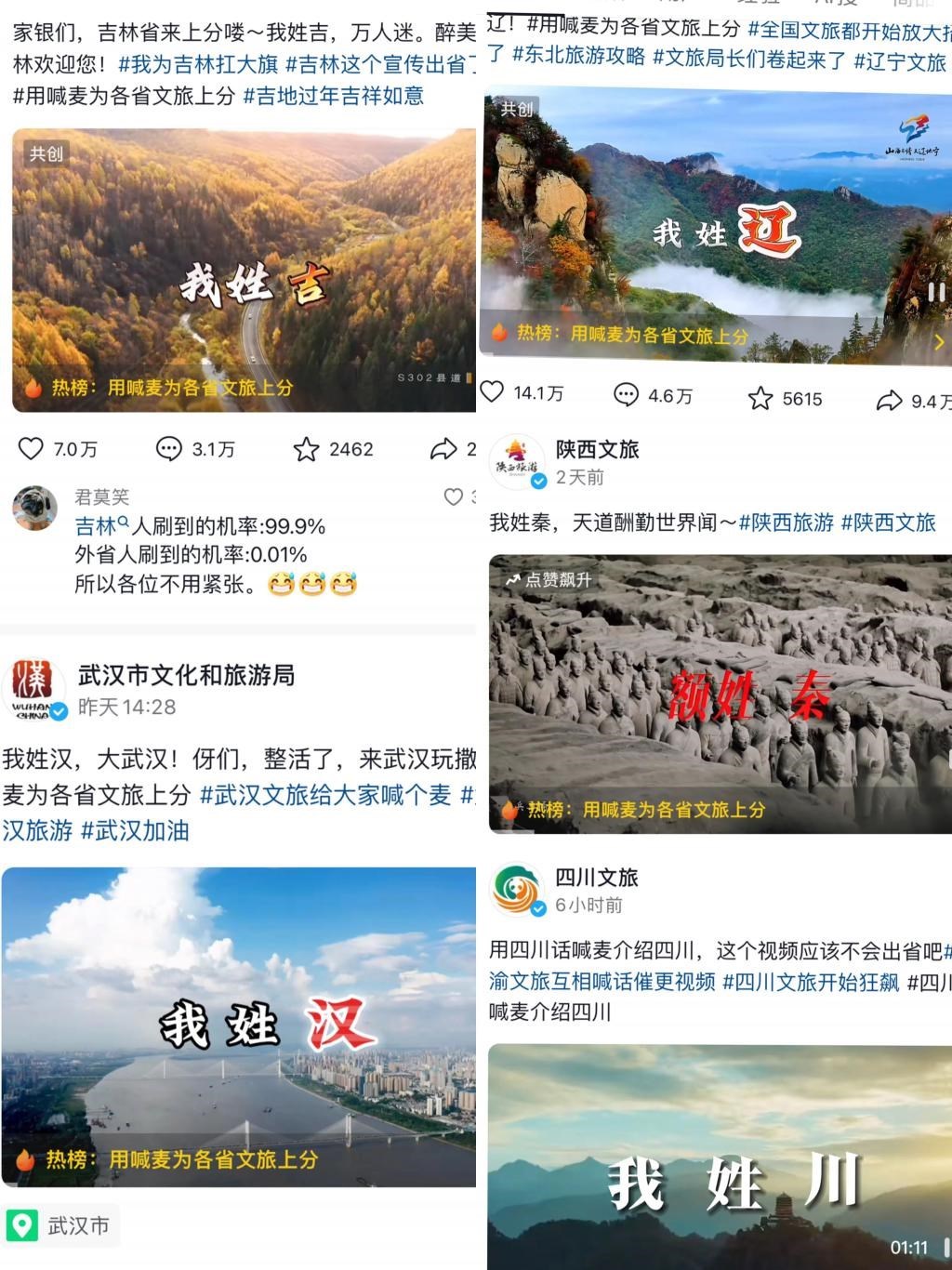Tap the heart icon on the Jilin video
952x1270 pixels.
coord(31,449)
